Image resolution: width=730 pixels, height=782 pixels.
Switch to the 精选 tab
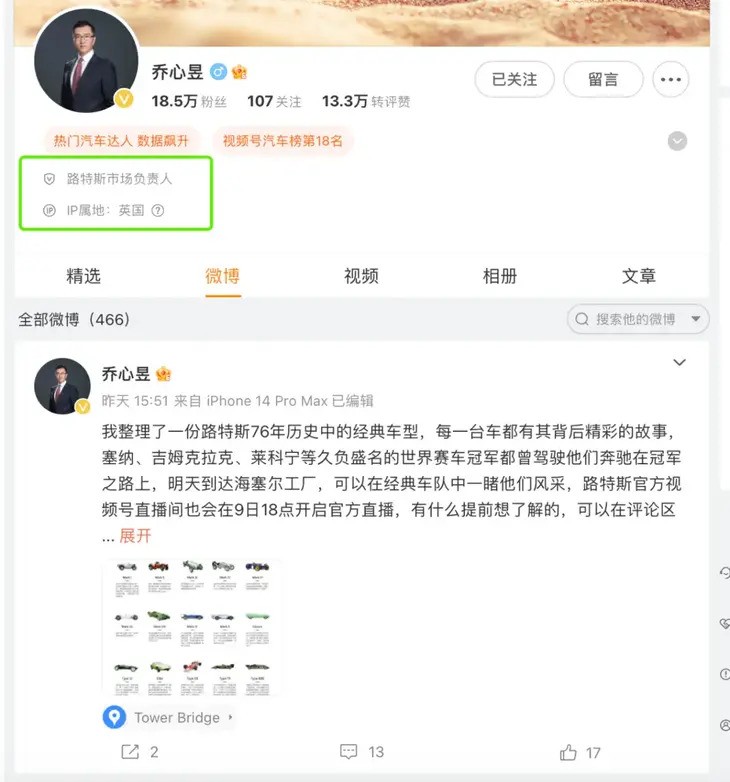click(83, 276)
